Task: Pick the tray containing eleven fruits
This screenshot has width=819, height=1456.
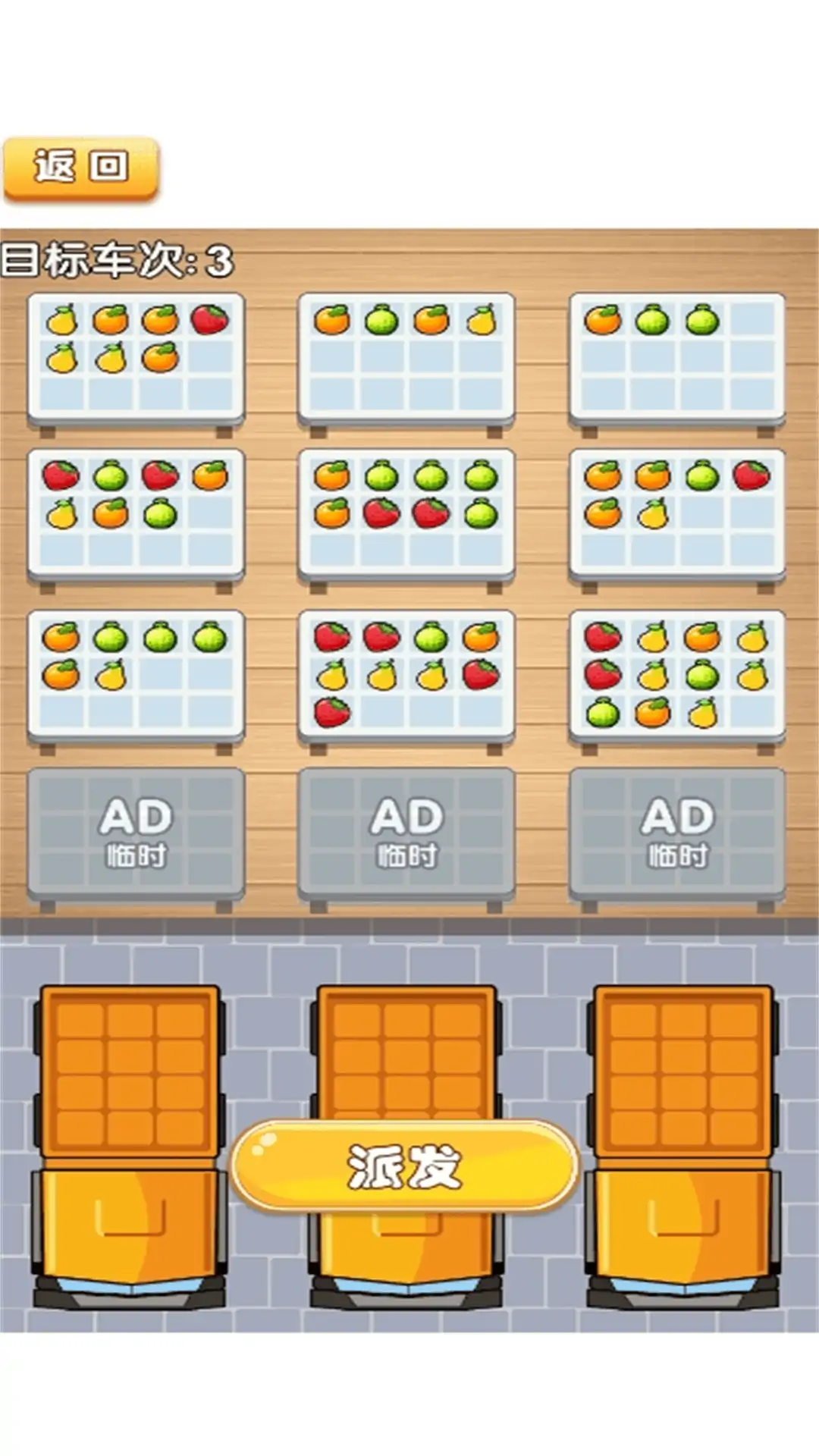Action: (677, 675)
